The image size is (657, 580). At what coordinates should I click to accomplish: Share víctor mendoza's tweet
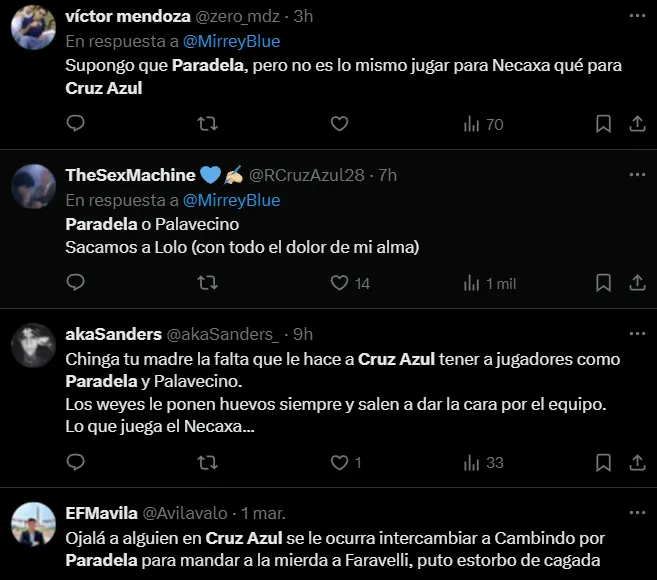coord(636,124)
